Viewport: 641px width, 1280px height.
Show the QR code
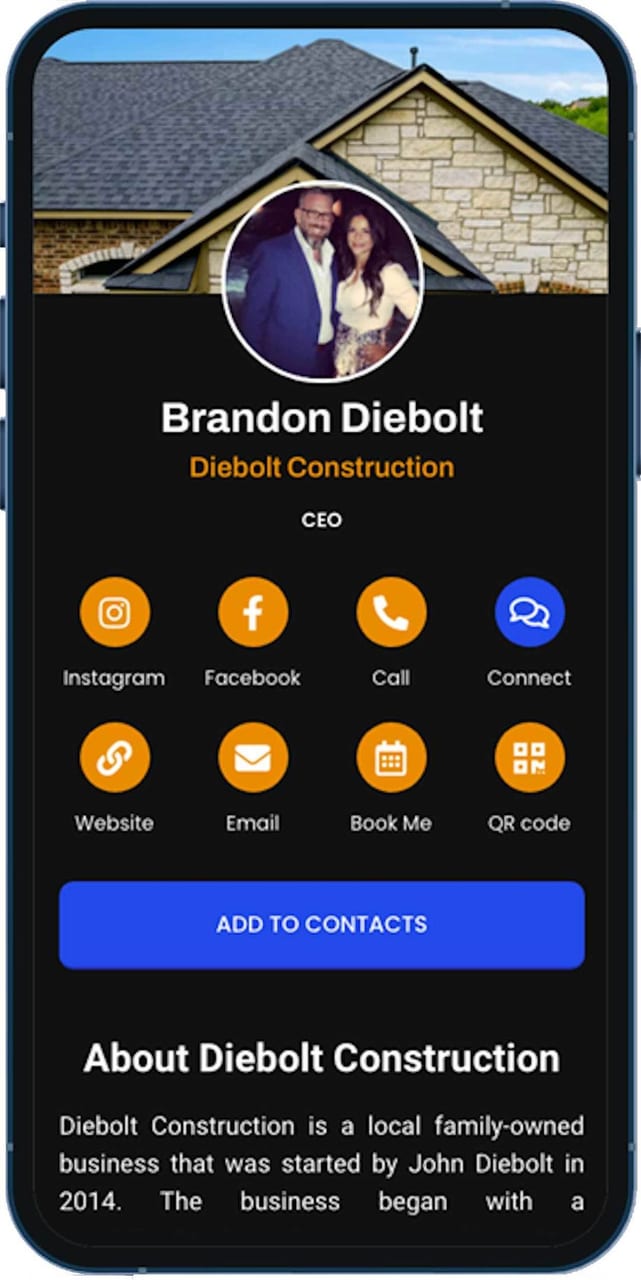coord(529,758)
